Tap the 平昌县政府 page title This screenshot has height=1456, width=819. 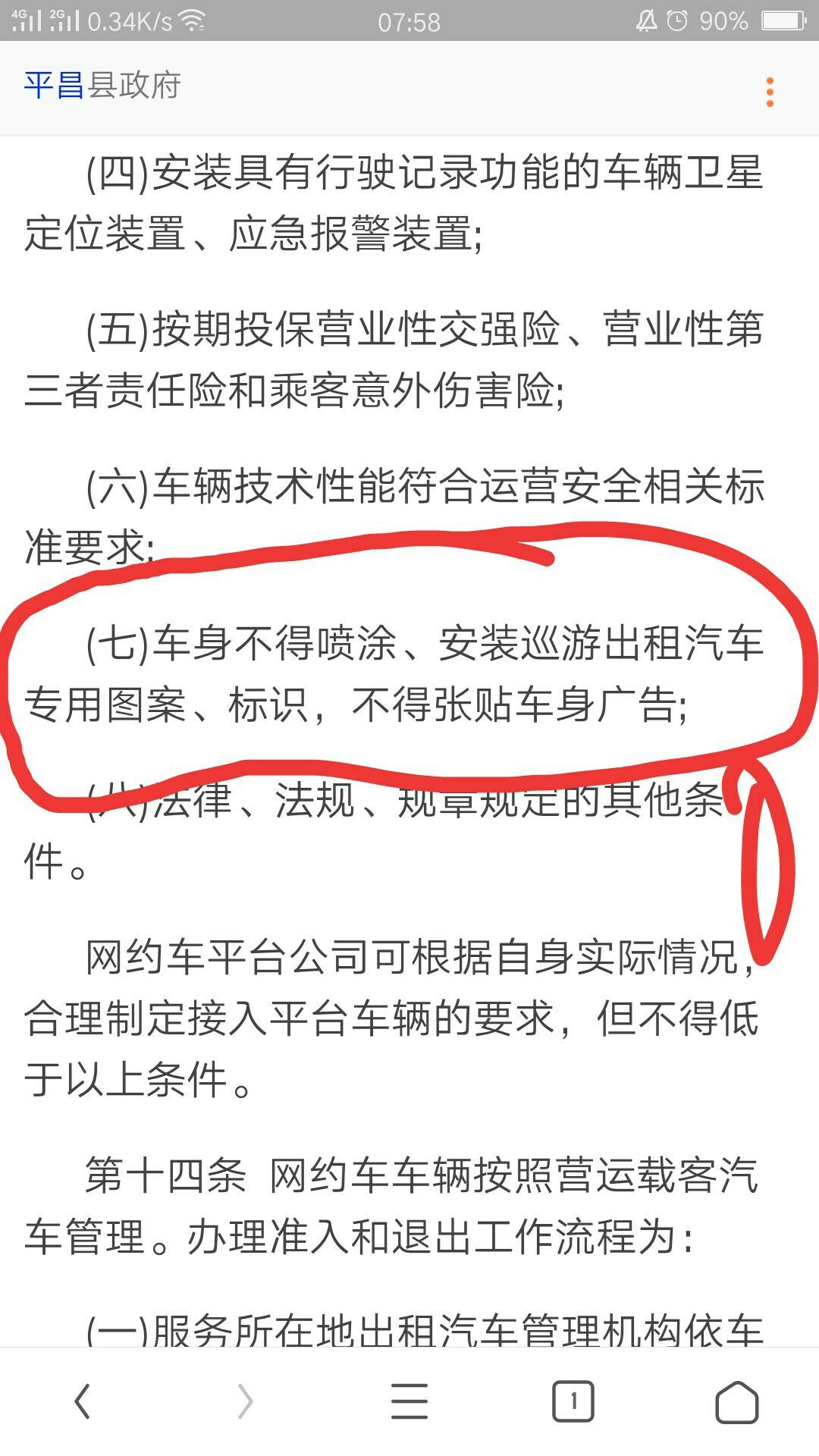[x=102, y=85]
